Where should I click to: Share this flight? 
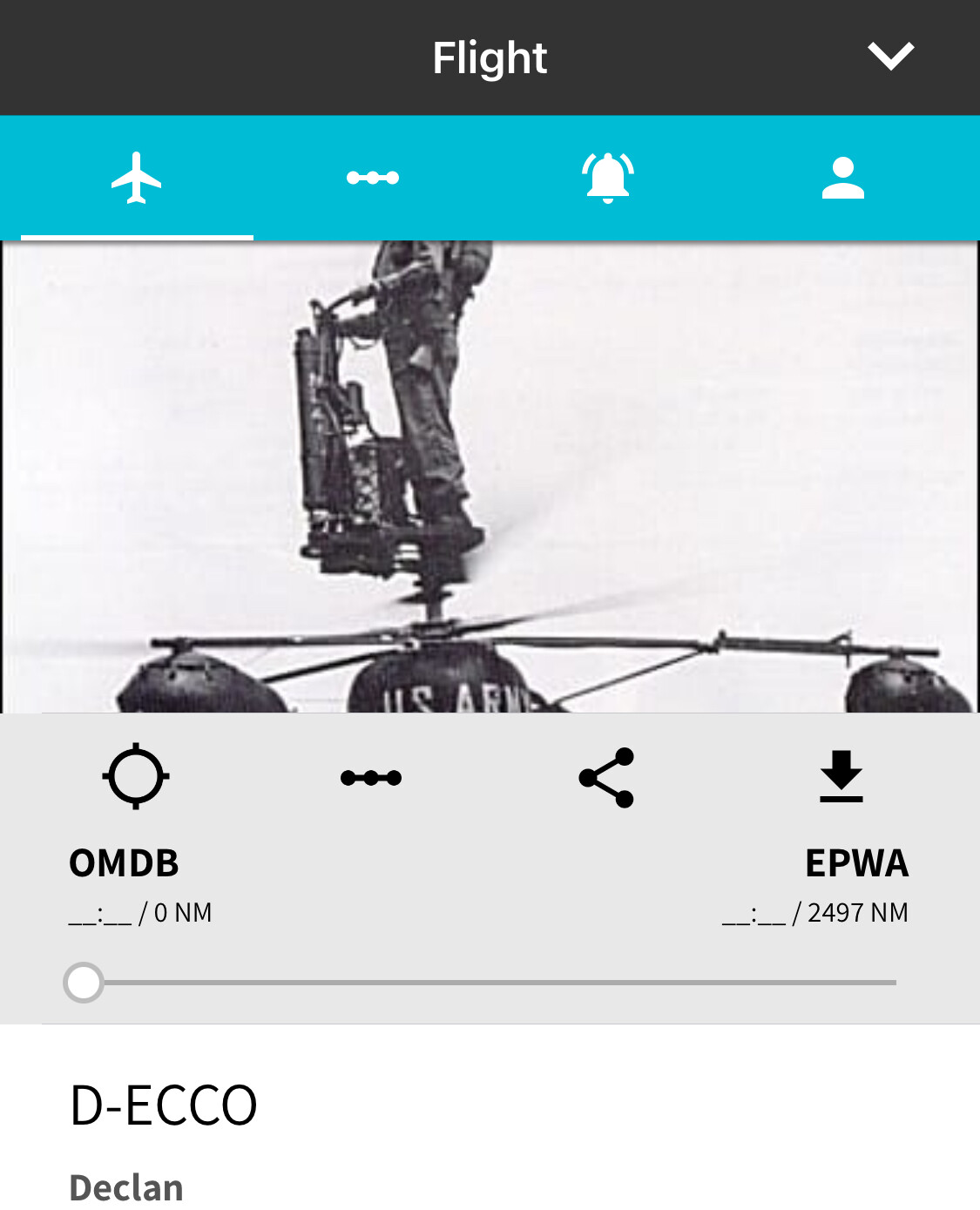tap(606, 777)
